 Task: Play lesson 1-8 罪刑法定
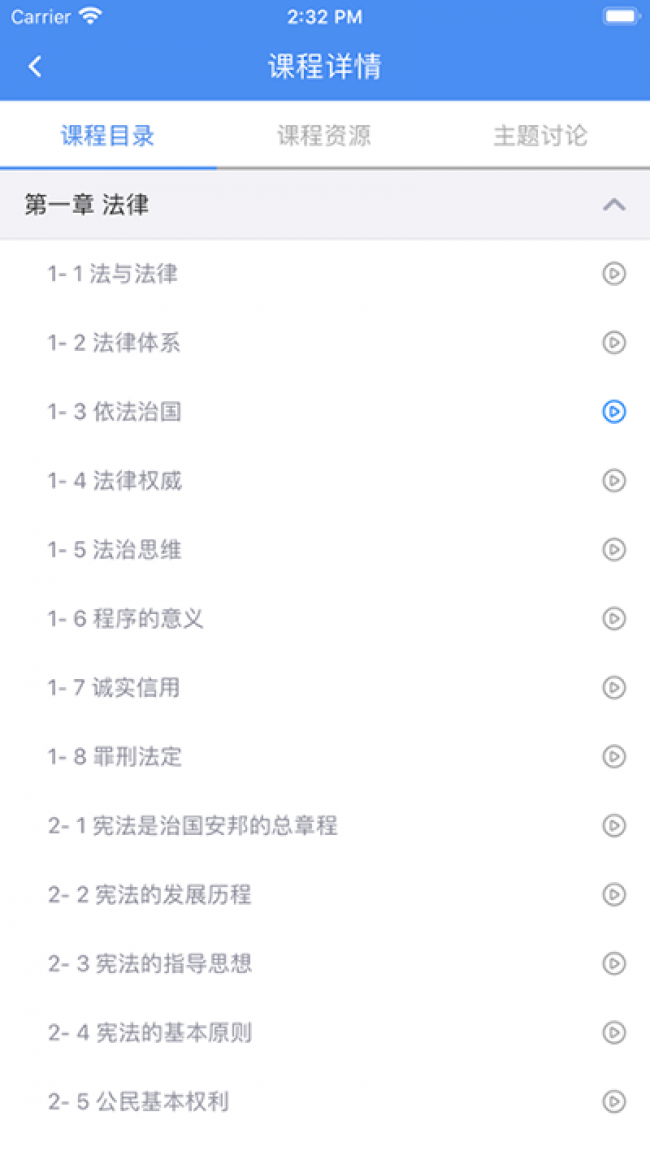(x=614, y=756)
